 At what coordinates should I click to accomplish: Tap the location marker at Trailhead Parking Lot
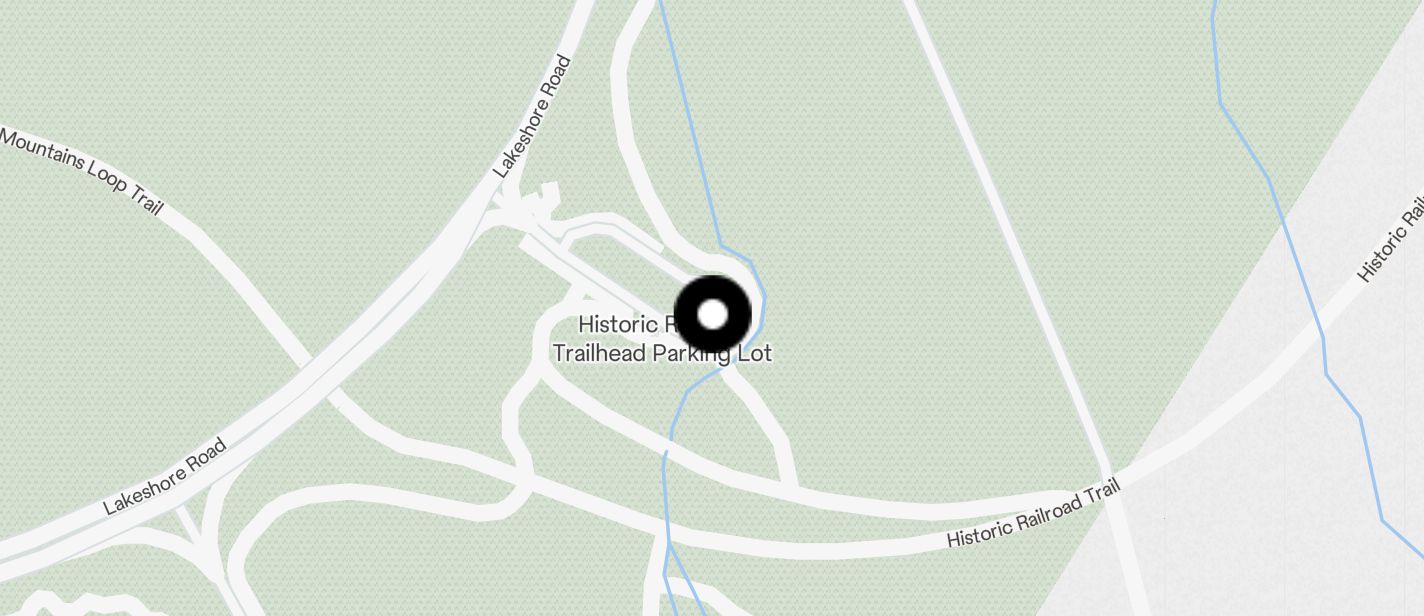pos(712,315)
